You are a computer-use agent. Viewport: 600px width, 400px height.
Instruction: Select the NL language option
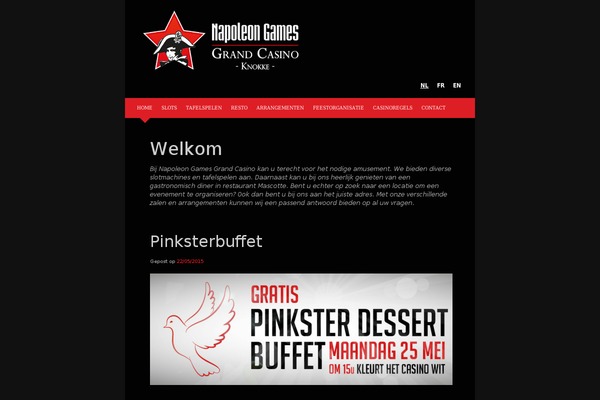coord(425,86)
